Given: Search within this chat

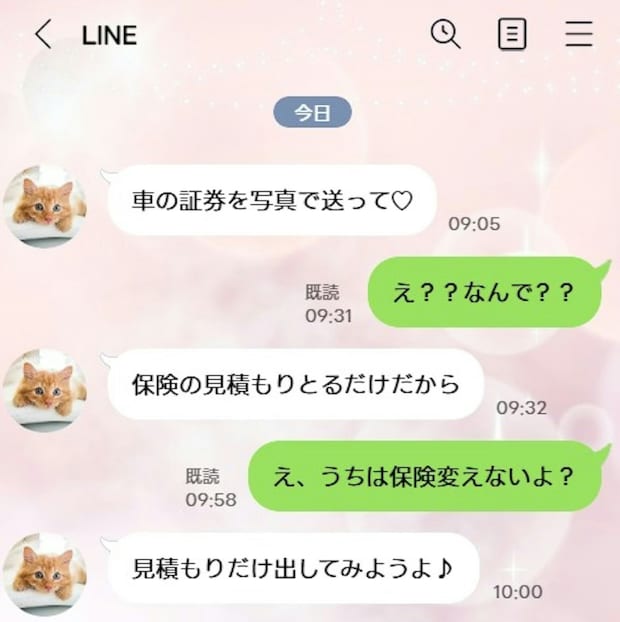Looking at the screenshot, I should click(445, 35).
